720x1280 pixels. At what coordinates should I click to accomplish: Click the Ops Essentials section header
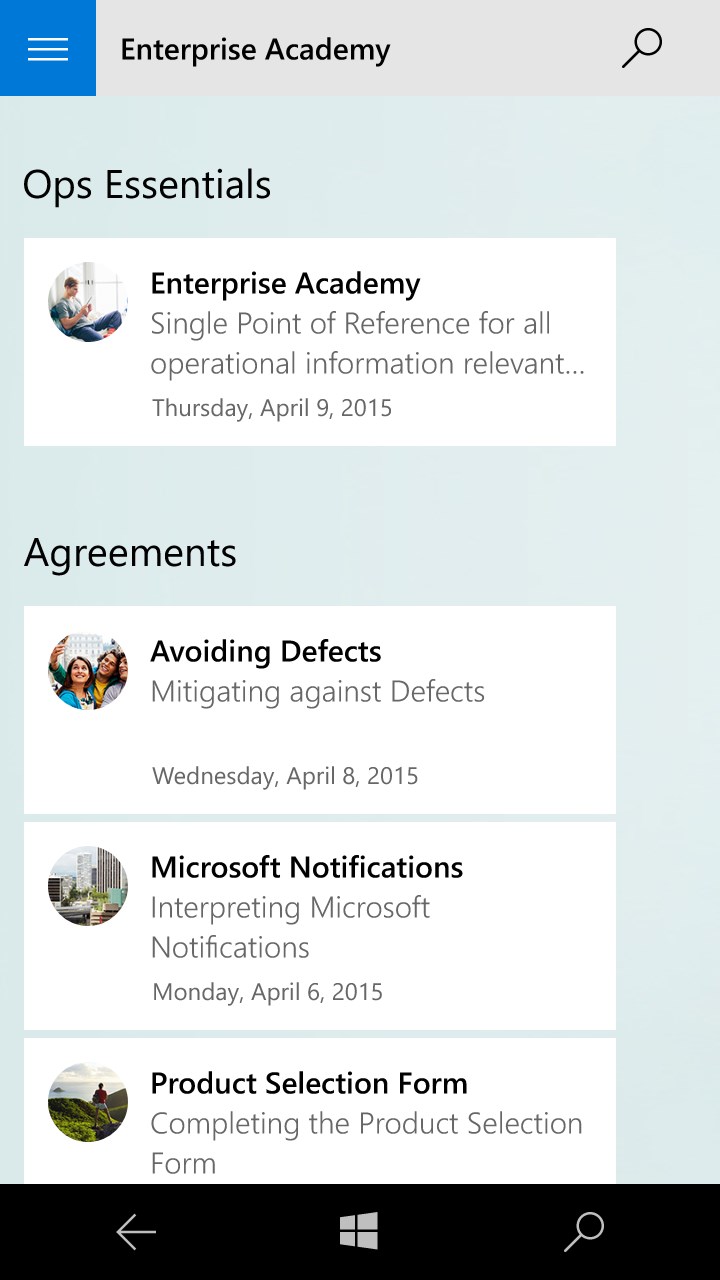(146, 184)
